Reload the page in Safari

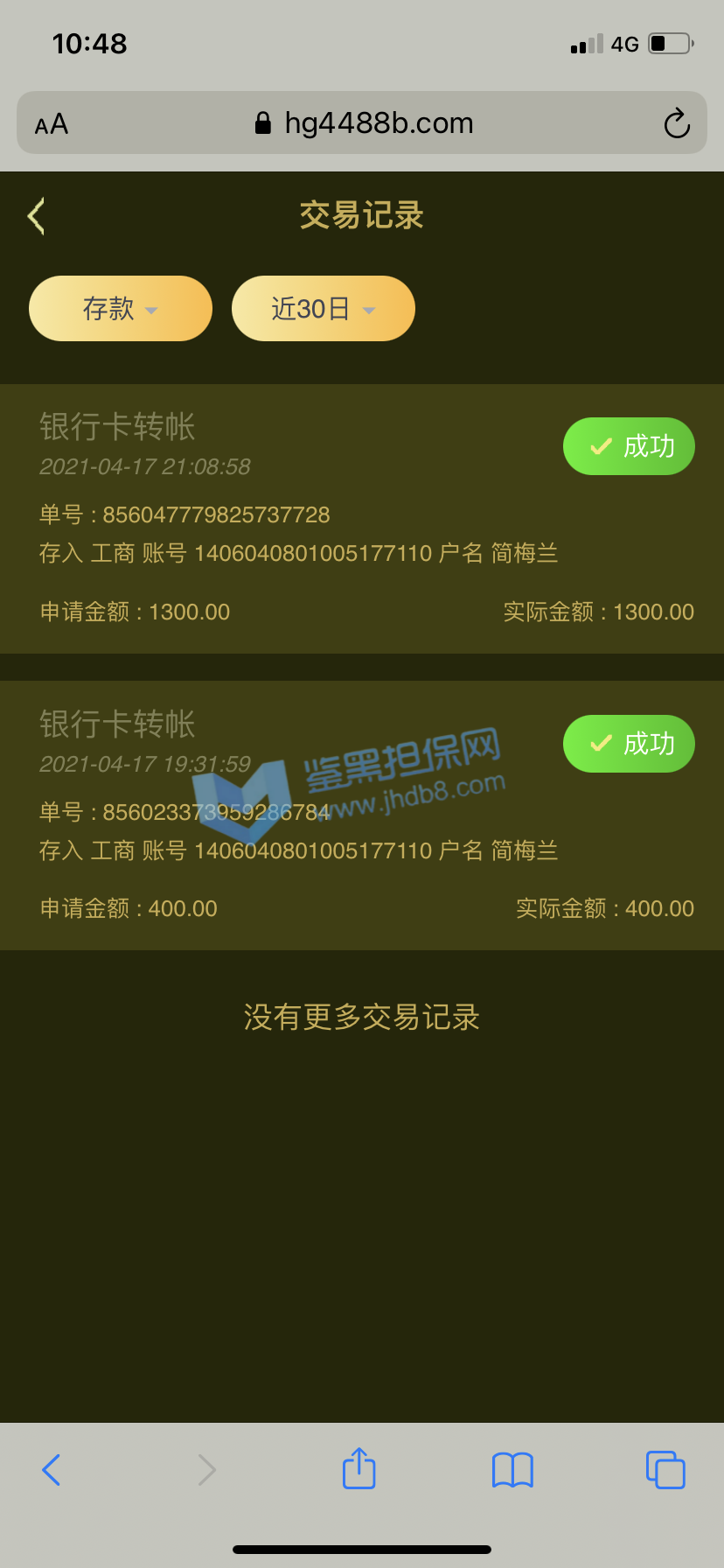tap(677, 123)
